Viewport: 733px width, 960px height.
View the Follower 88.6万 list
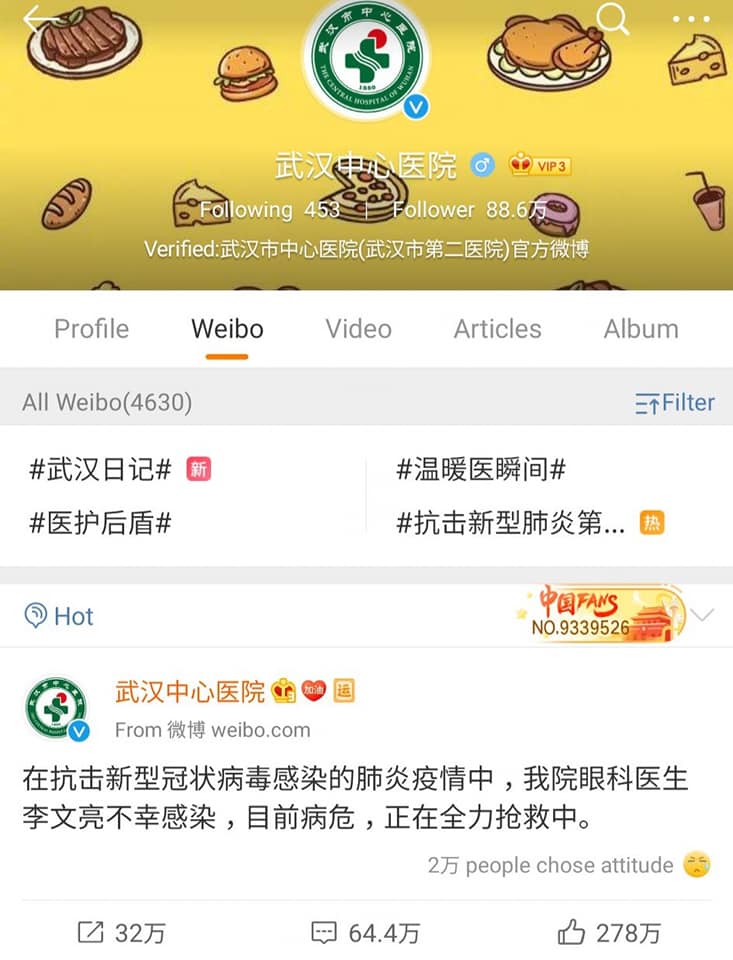[x=469, y=210]
